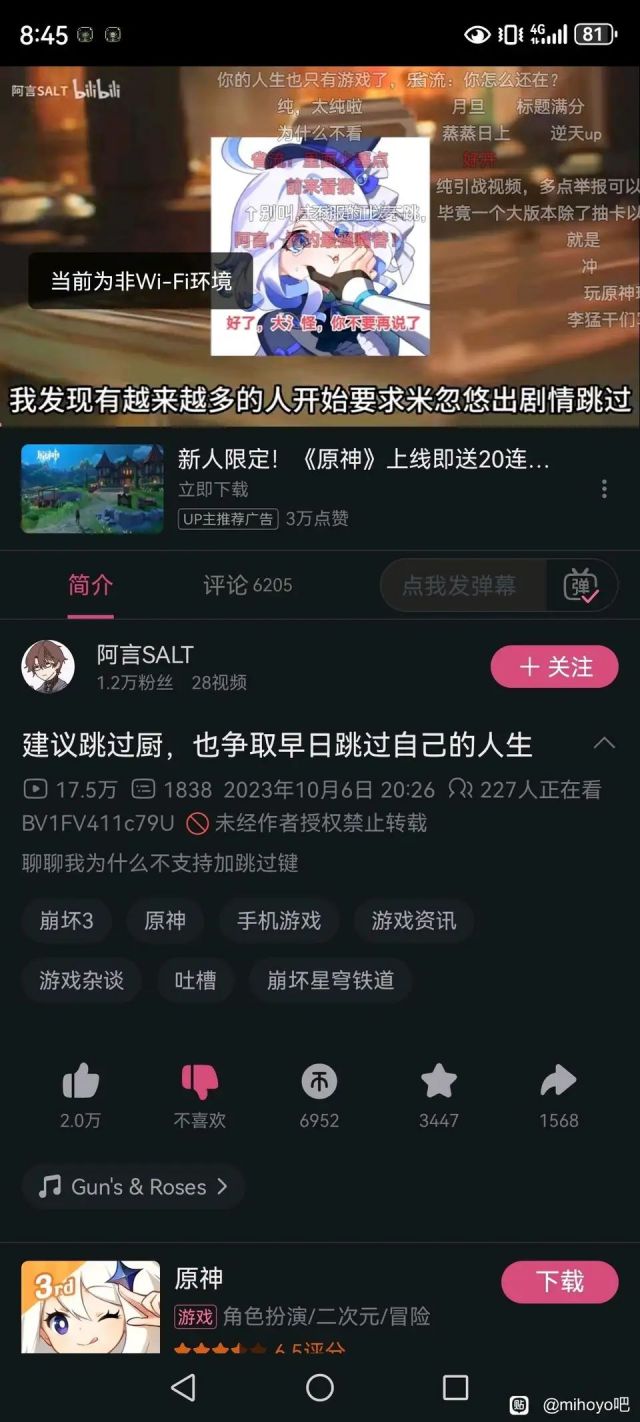Viewport: 640px width, 1422px height.
Task: Share the video via arrow icon
Action: point(558,1082)
